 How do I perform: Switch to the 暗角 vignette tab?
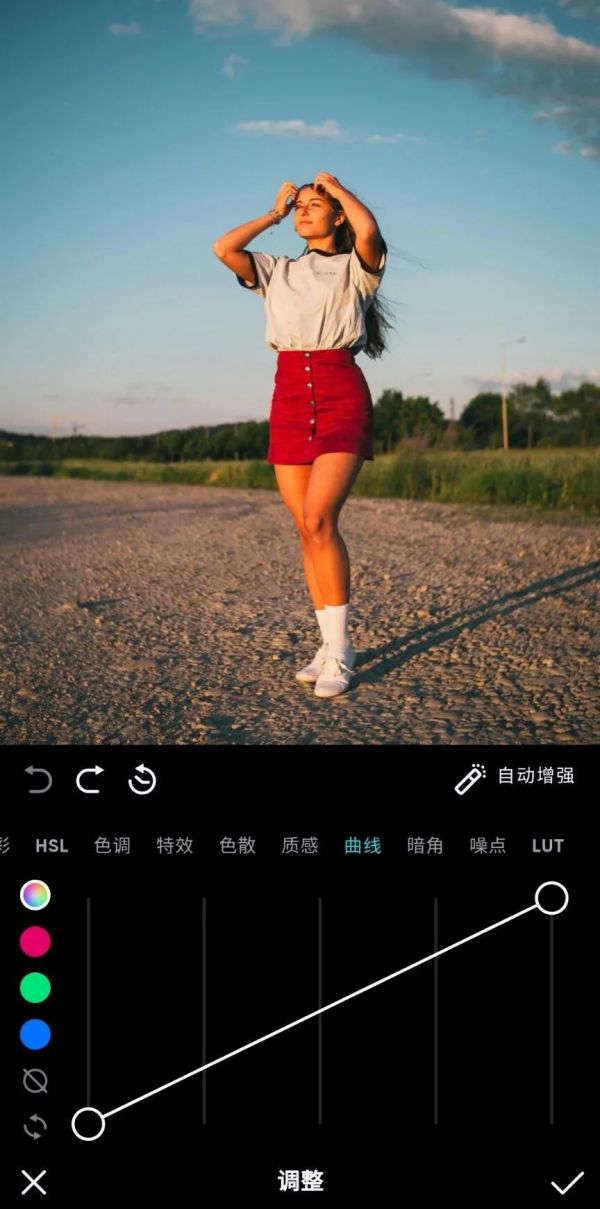coord(424,846)
